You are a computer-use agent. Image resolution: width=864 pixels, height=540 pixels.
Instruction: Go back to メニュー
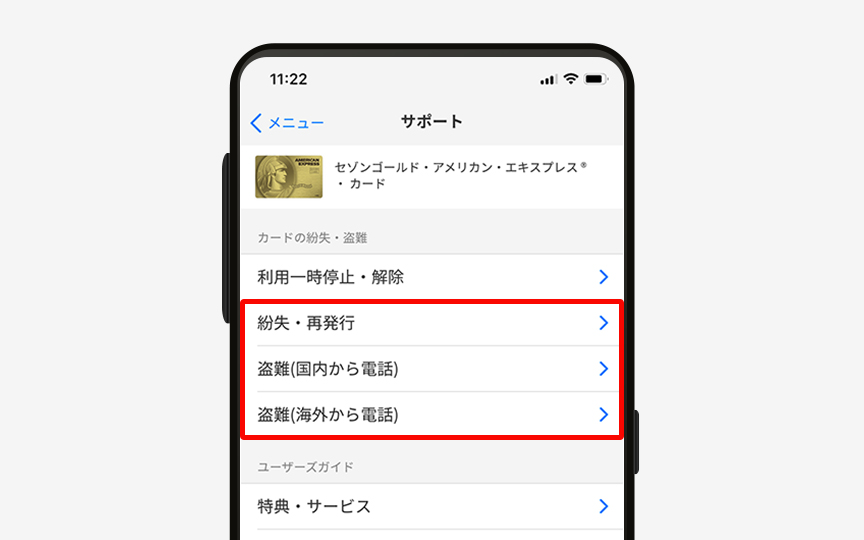pyautogui.click(x=287, y=123)
